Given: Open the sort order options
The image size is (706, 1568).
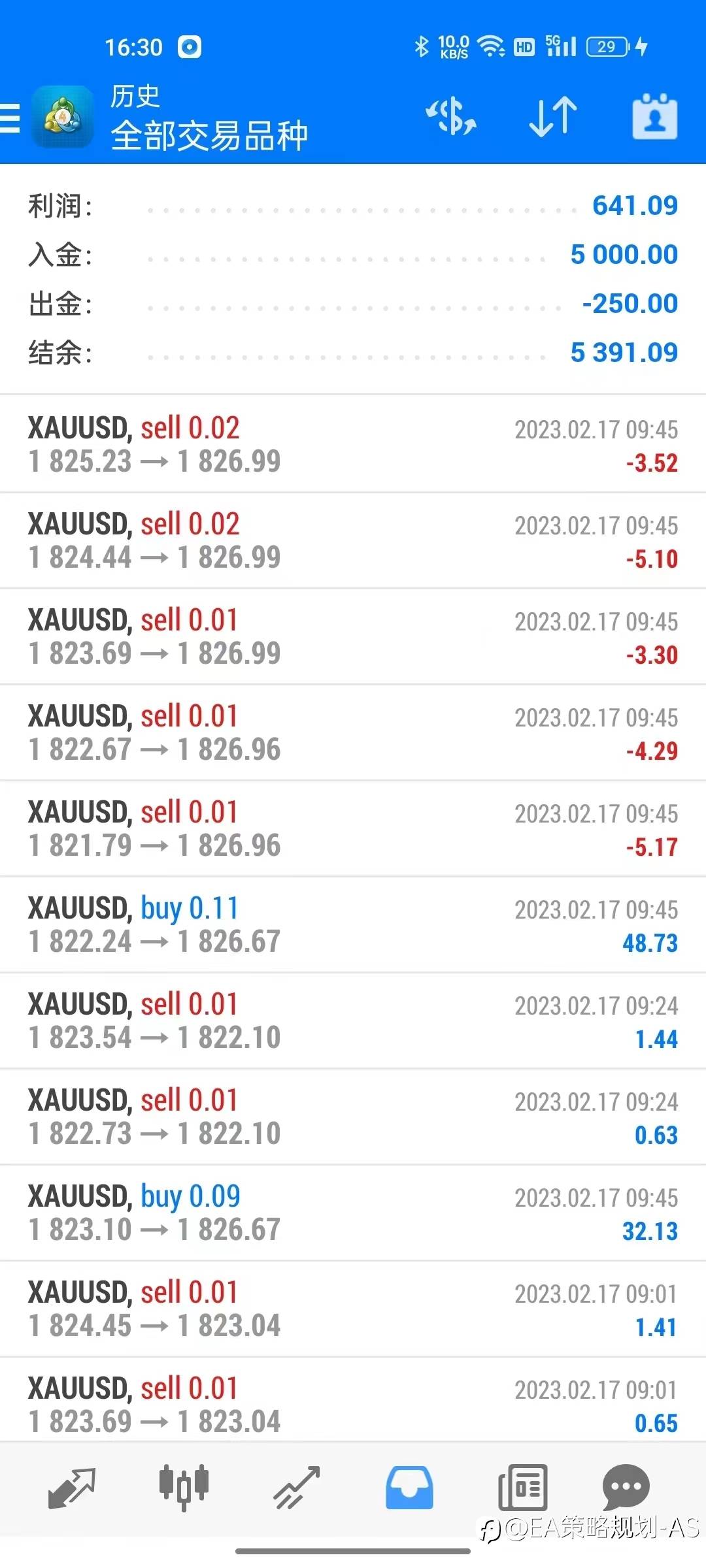Looking at the screenshot, I should [x=553, y=117].
